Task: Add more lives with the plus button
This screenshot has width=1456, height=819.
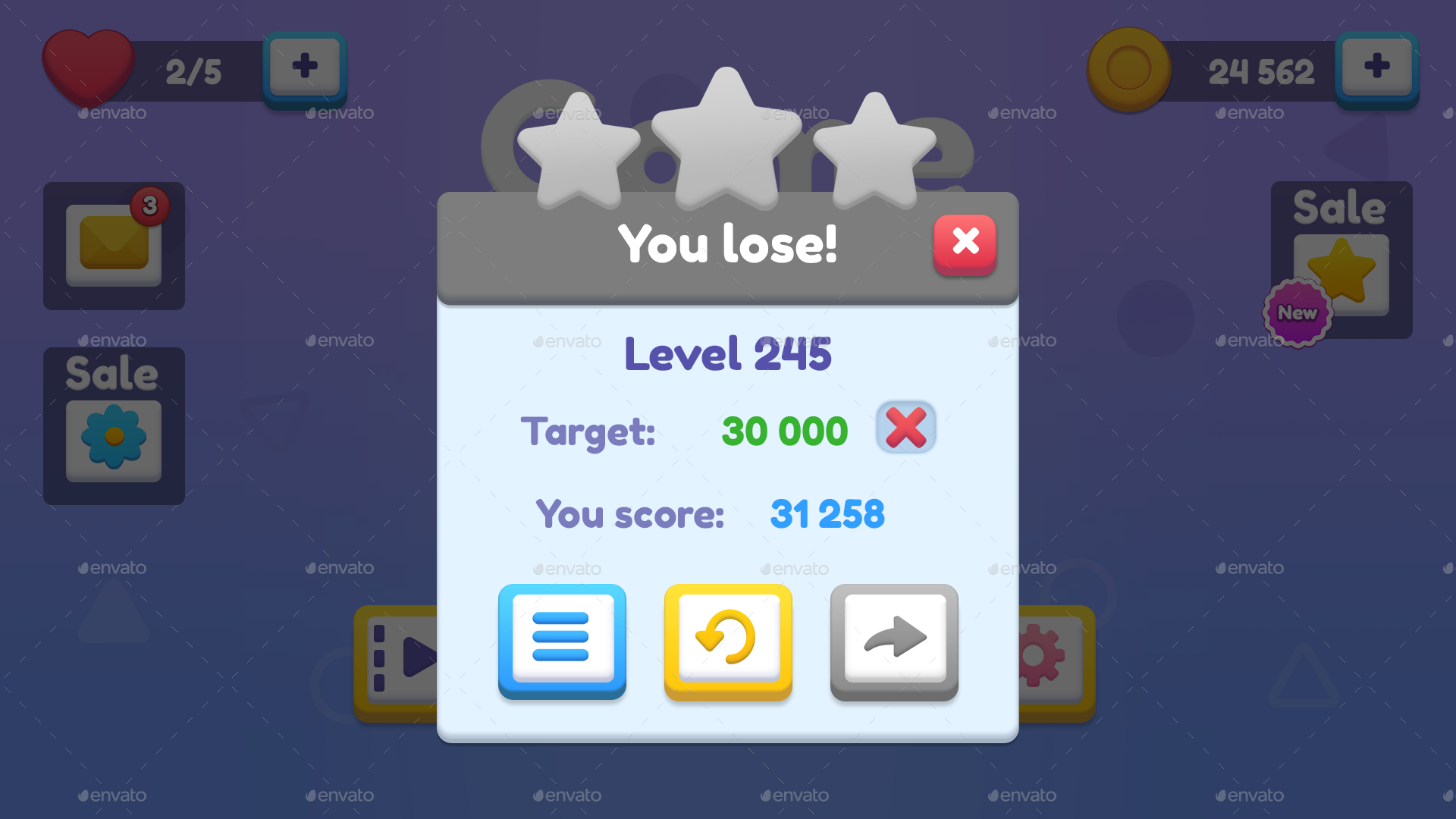Action: click(305, 67)
